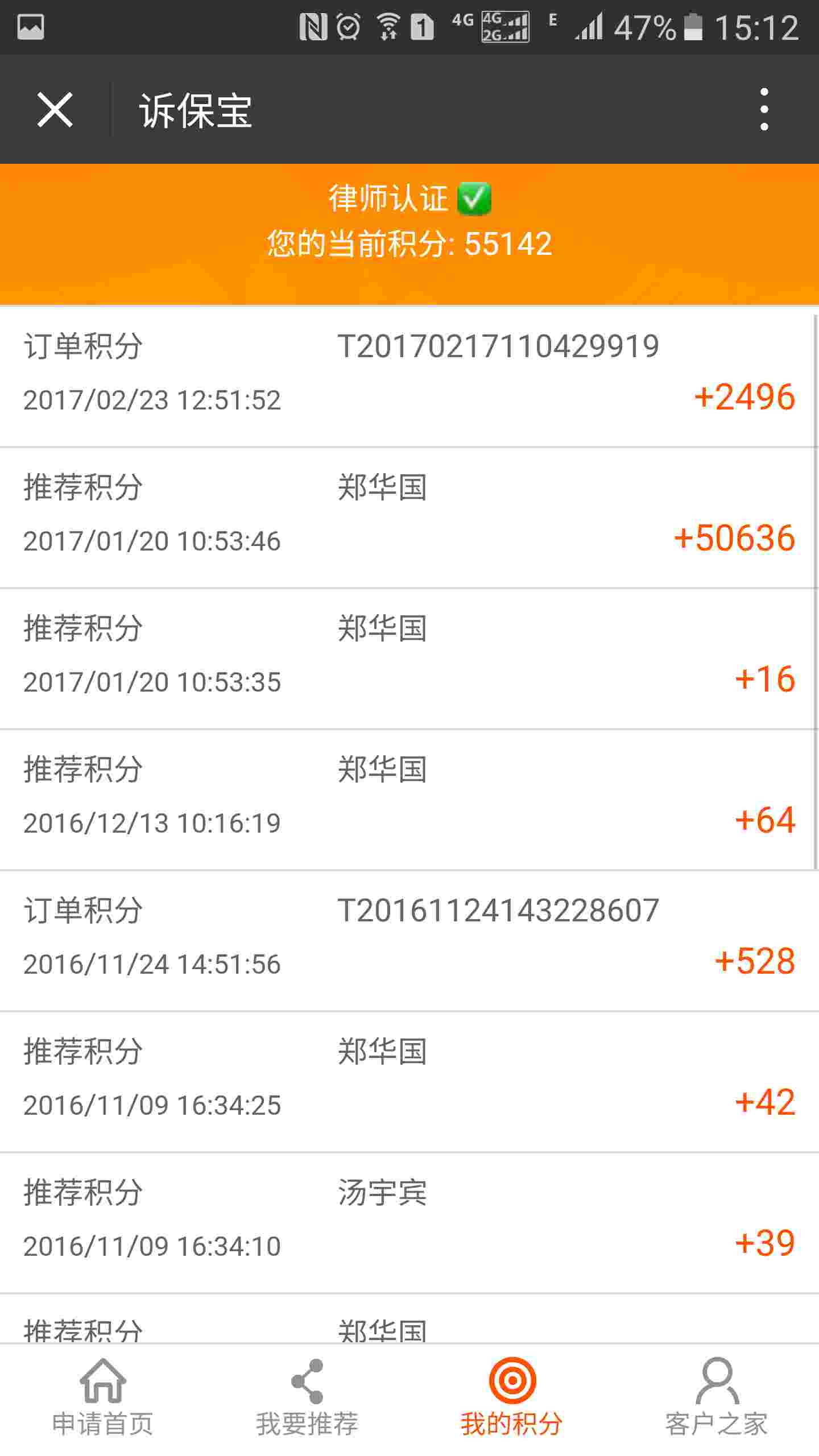Switch to the 我要推荐 tab
819x1456 pixels.
click(x=307, y=1399)
